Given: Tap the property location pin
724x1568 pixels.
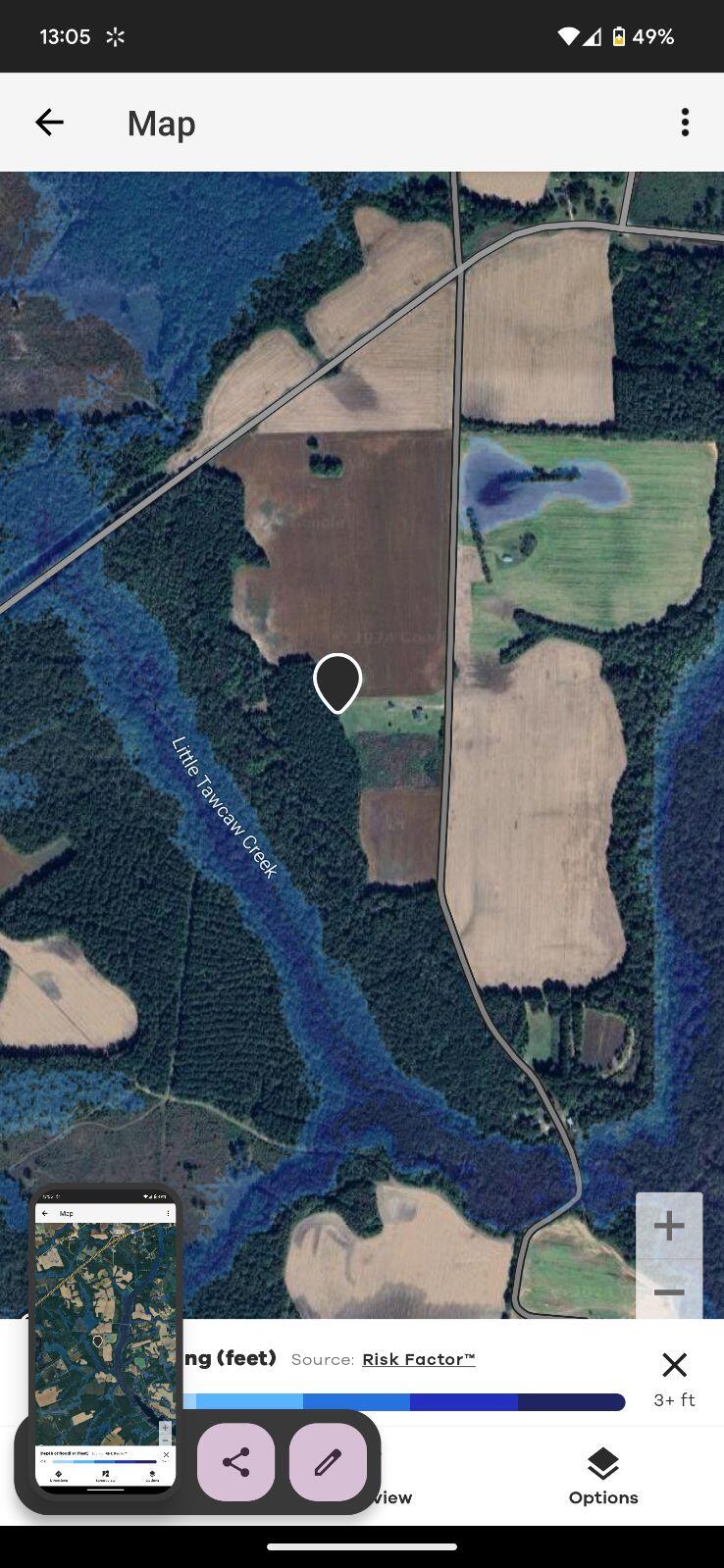Looking at the screenshot, I should (x=337, y=682).
